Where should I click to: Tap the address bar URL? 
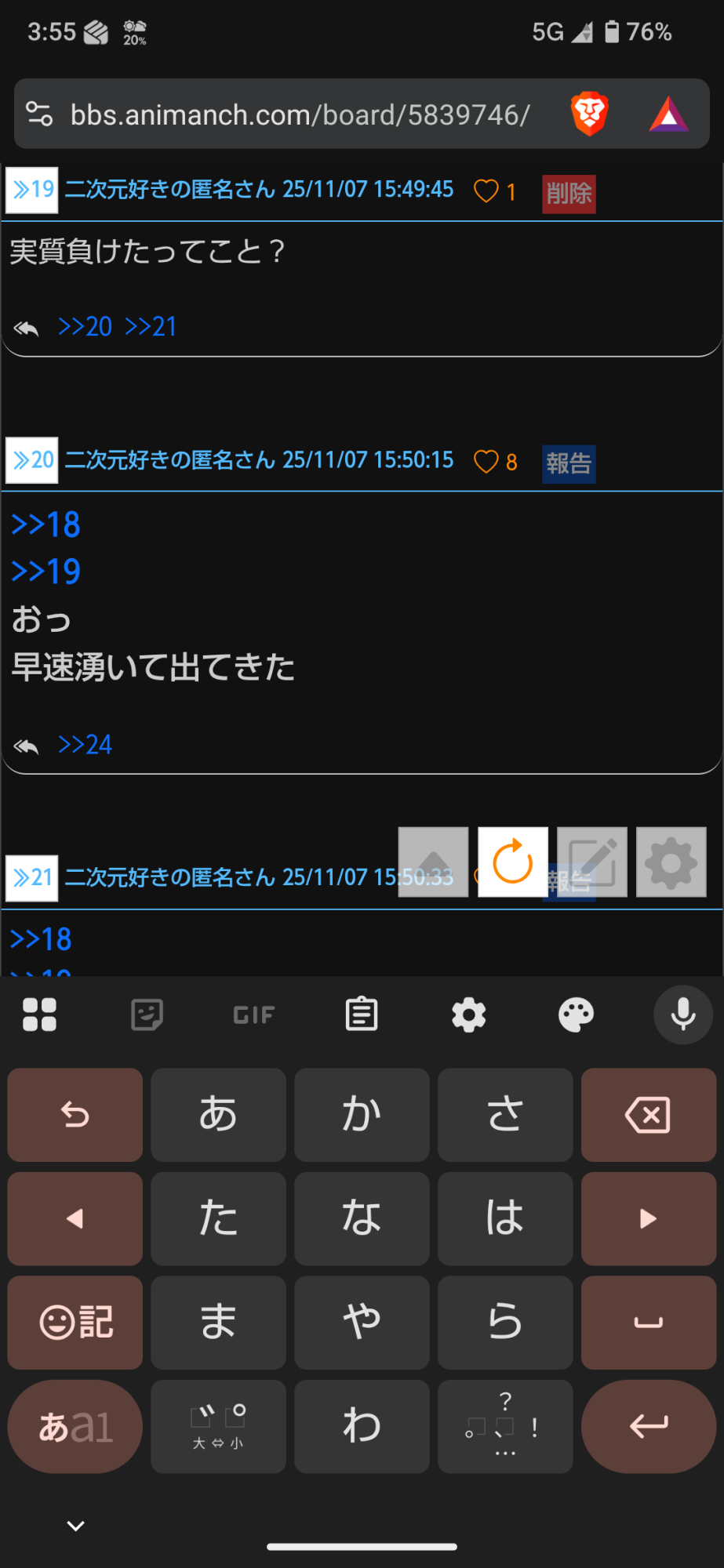[x=300, y=115]
